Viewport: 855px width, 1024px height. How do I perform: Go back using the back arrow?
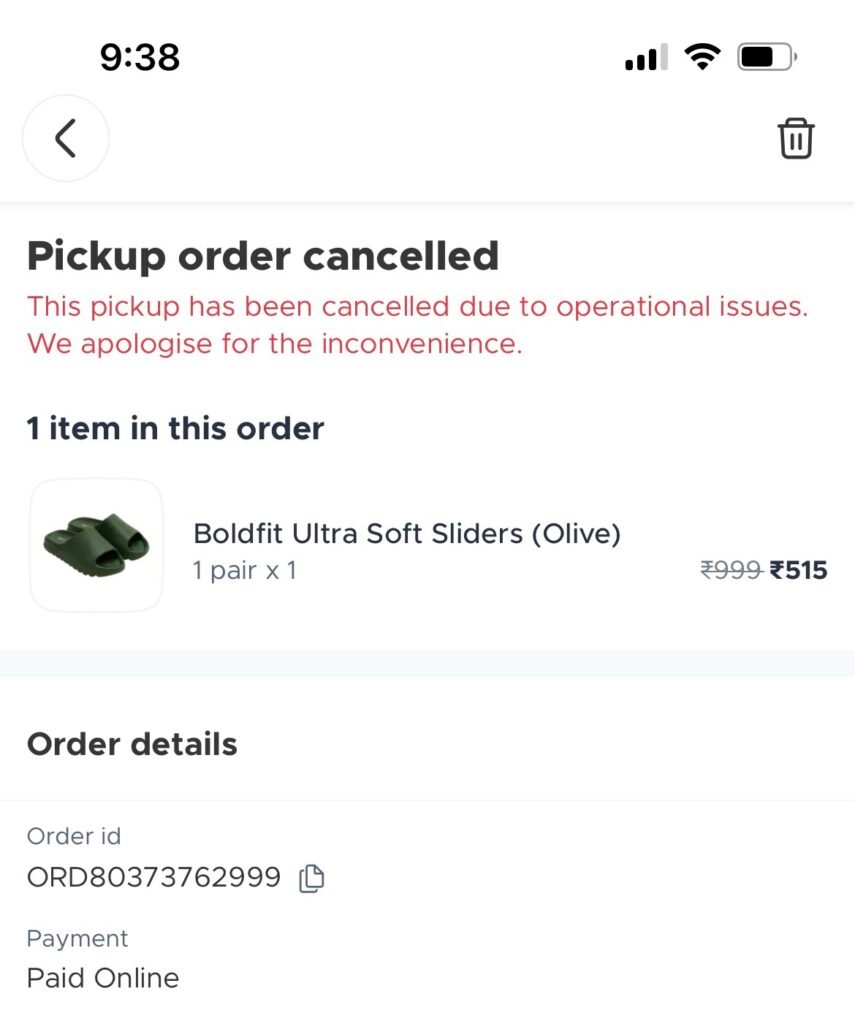tap(66, 138)
